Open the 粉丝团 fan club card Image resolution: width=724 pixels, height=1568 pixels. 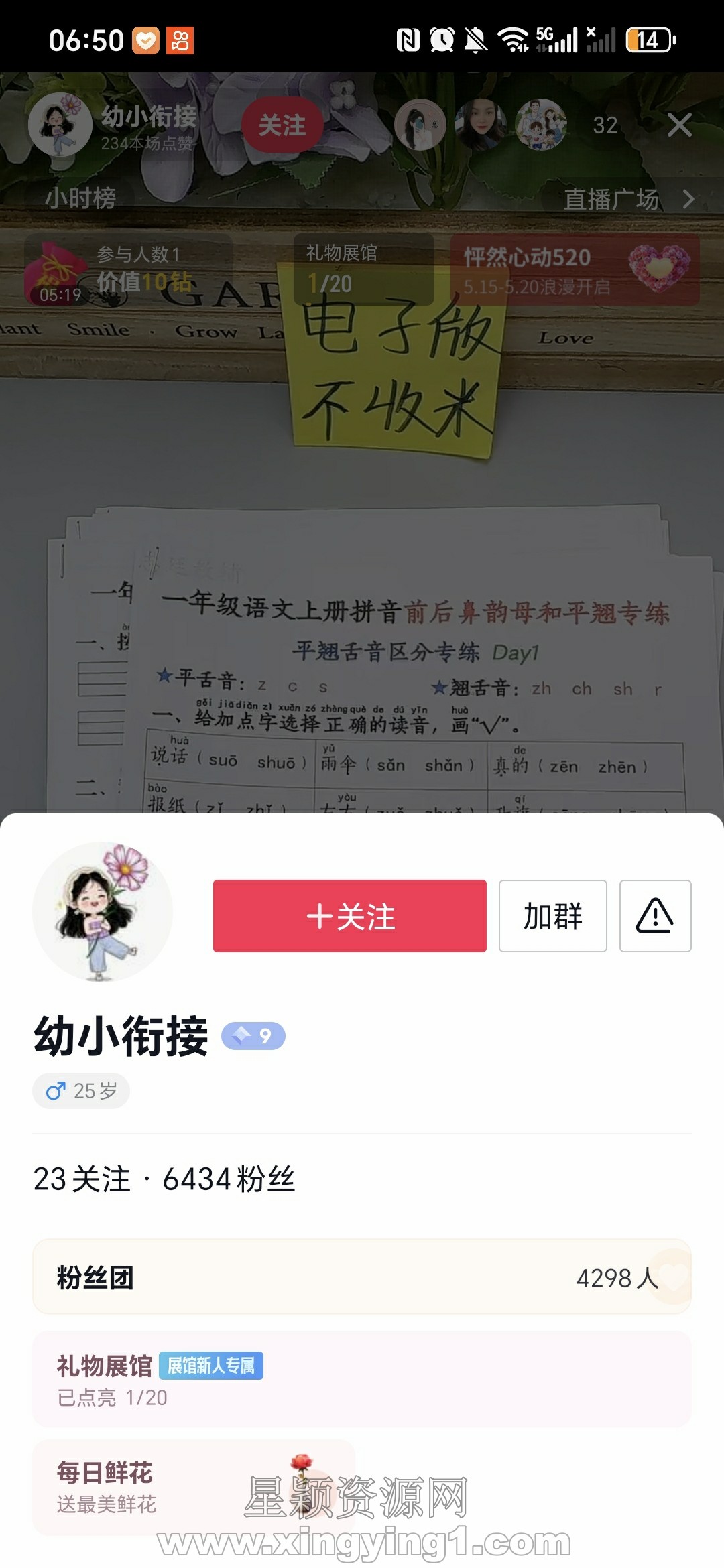(x=361, y=1277)
